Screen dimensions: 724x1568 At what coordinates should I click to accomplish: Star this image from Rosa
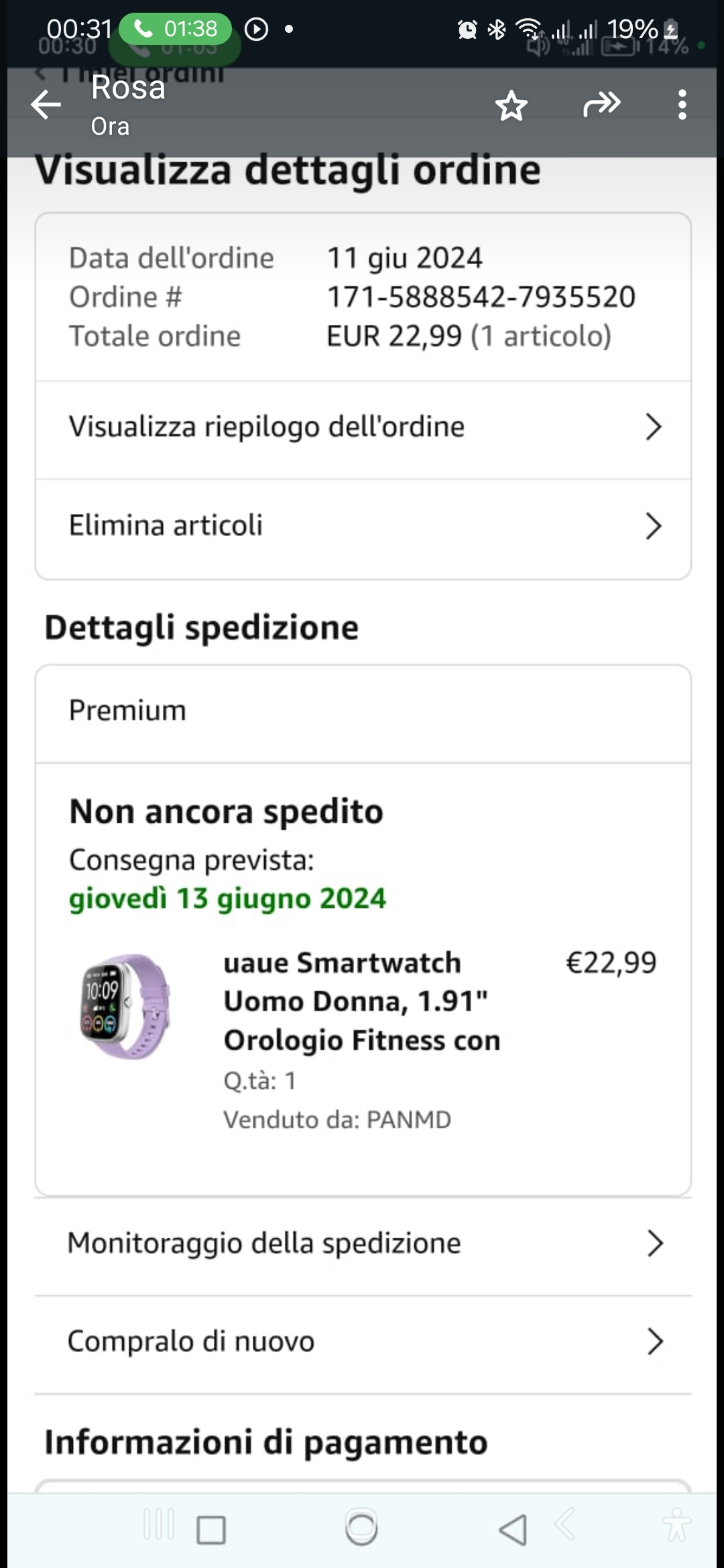pyautogui.click(x=511, y=106)
